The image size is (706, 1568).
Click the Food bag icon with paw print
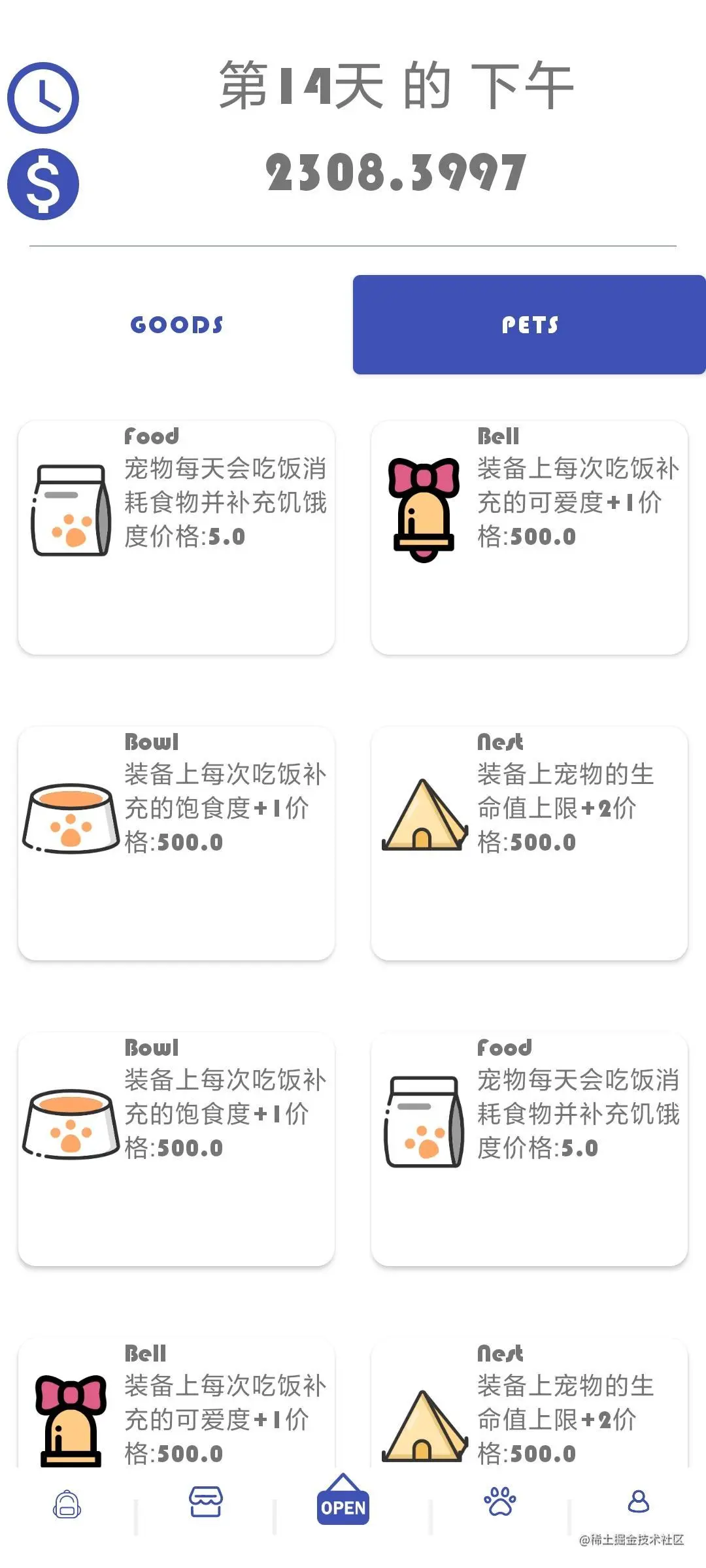[71, 510]
